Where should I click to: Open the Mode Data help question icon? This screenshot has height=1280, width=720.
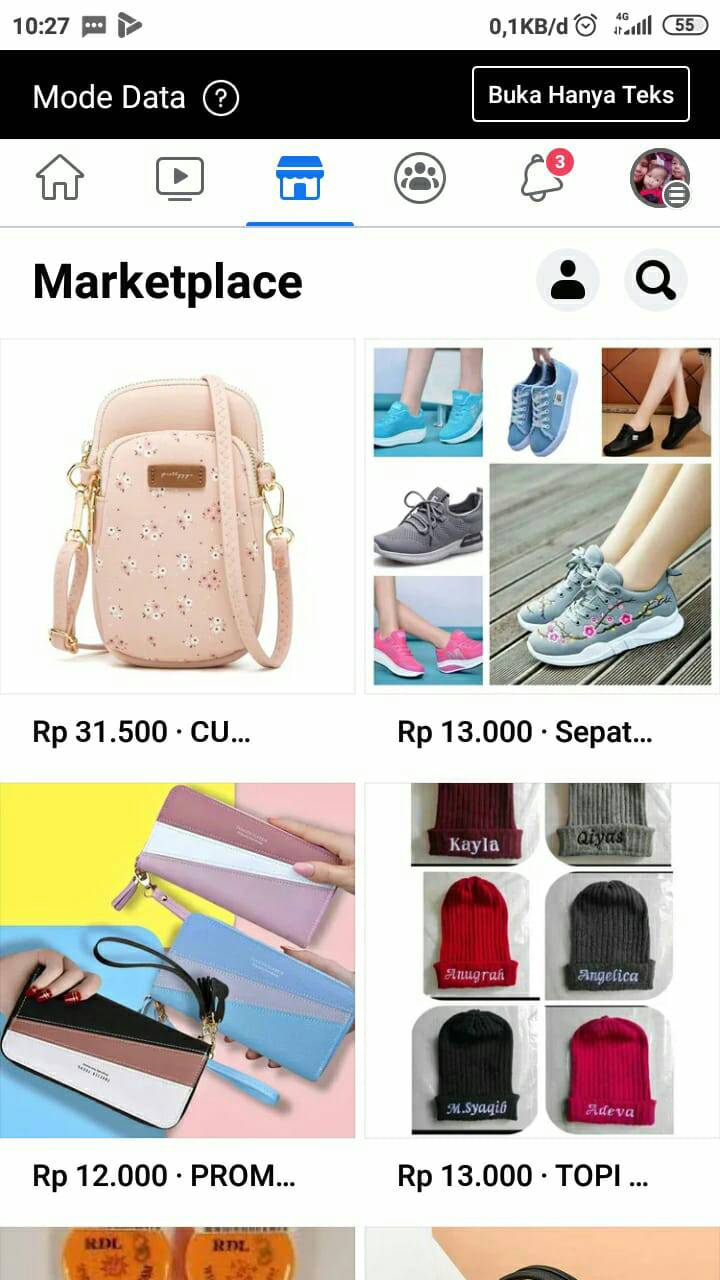pyautogui.click(x=221, y=98)
